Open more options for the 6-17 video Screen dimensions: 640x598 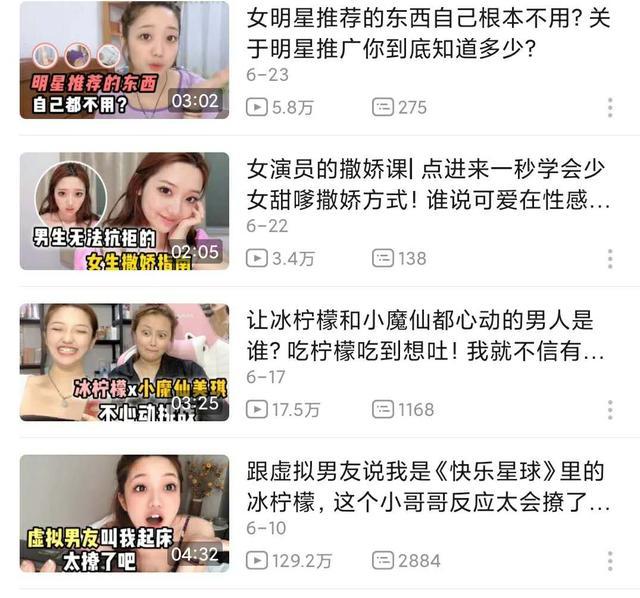click(609, 410)
